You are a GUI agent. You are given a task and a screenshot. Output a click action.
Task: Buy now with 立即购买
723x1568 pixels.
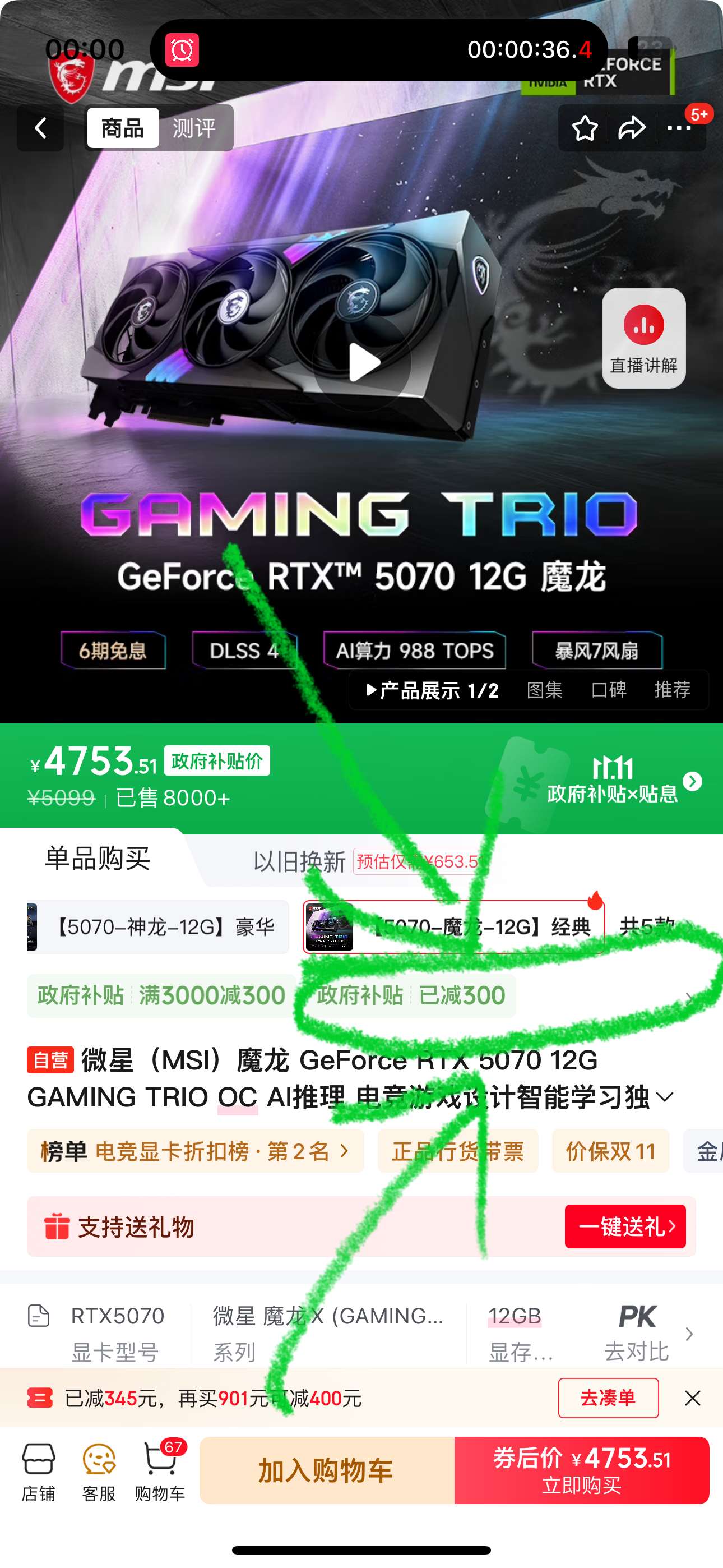582,1470
